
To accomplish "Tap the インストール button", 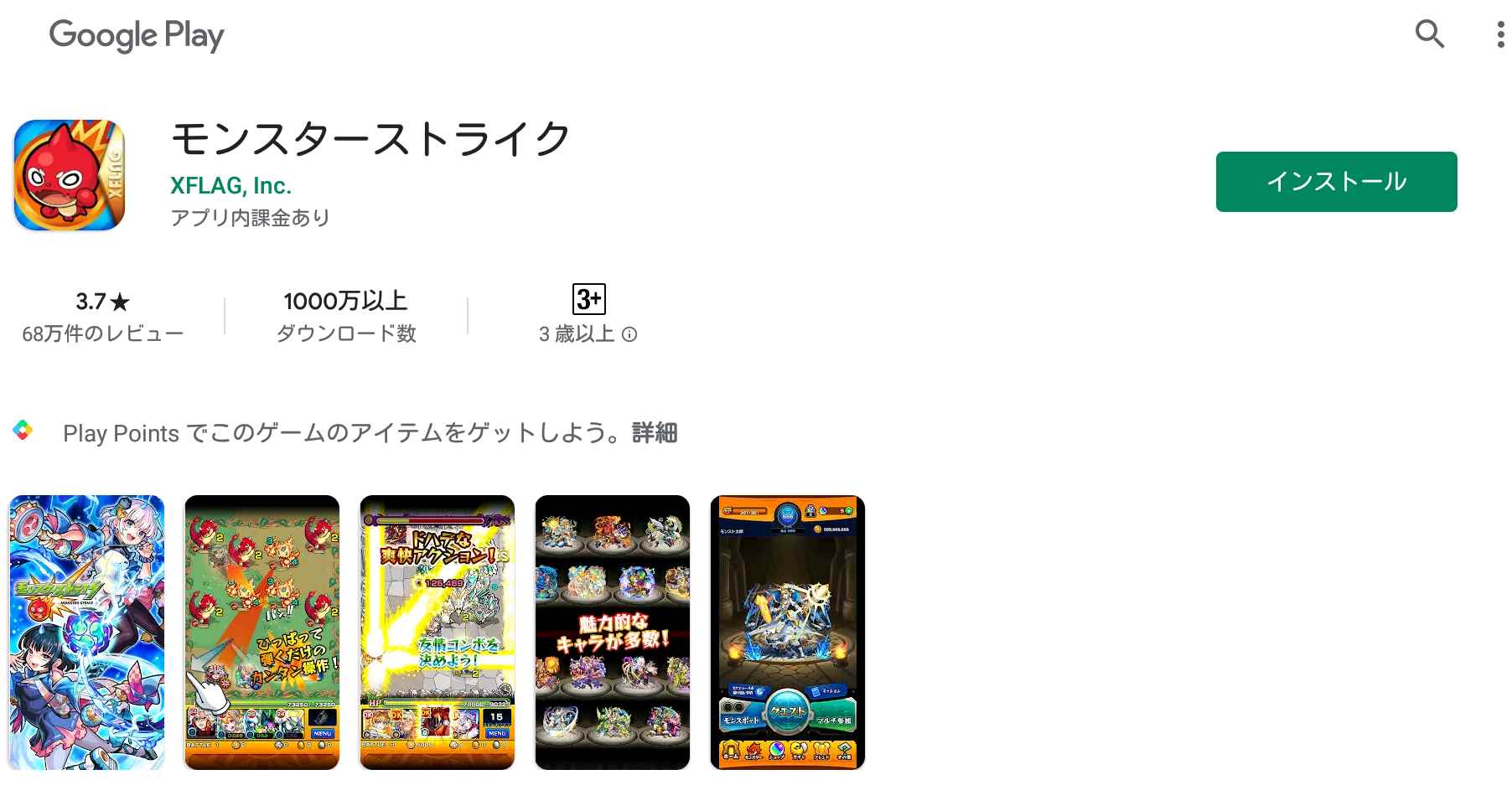I will coord(1336,182).
